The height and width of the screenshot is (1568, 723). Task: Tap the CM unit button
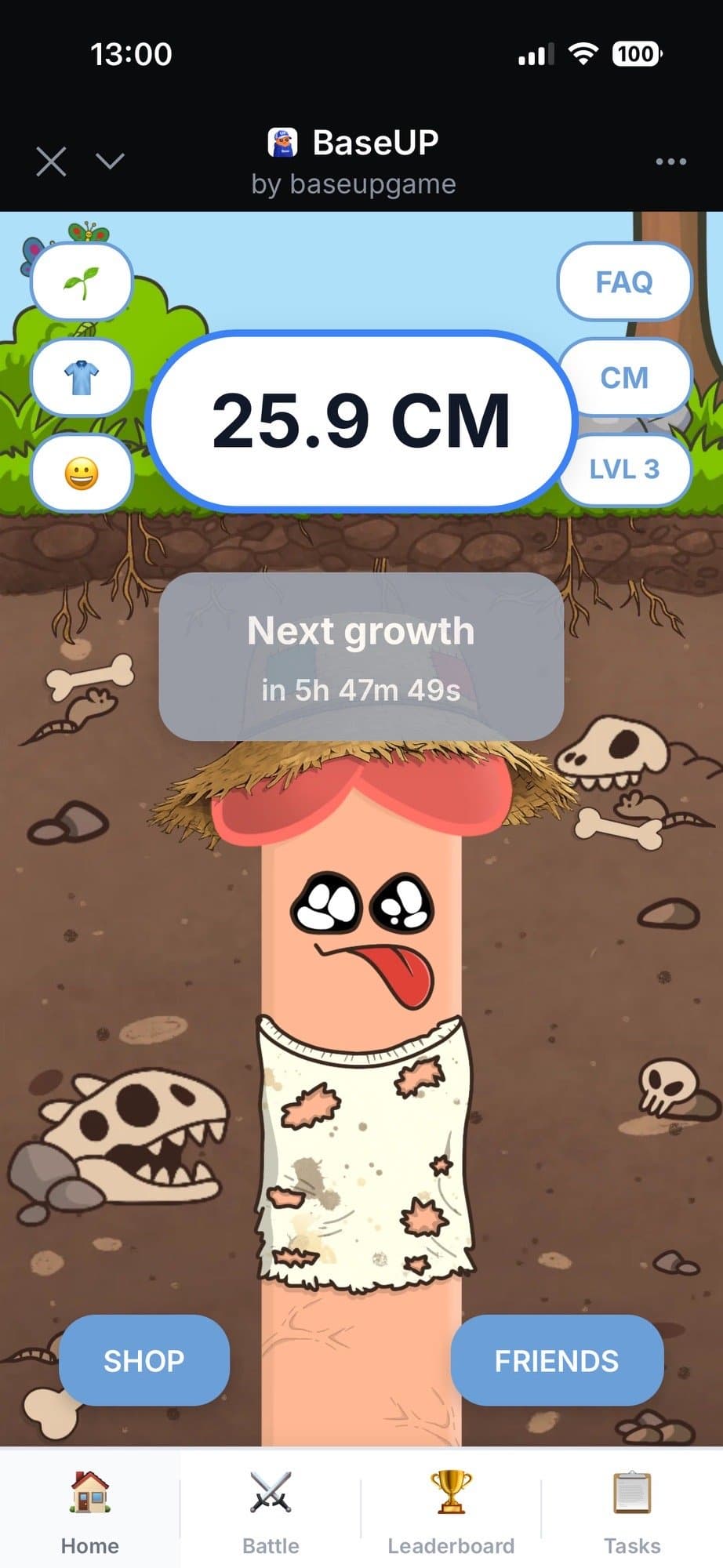pyautogui.click(x=624, y=378)
